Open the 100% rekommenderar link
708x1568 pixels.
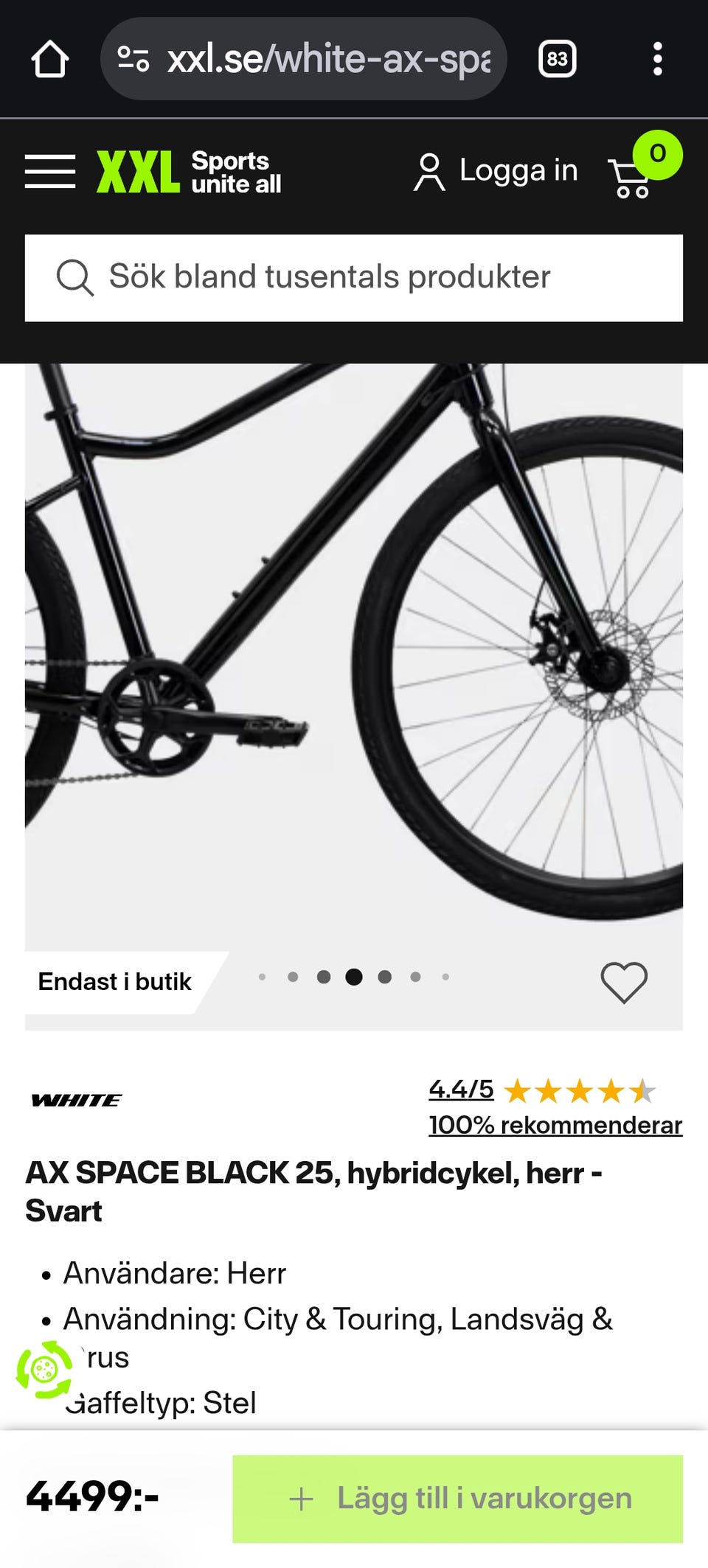555,1125
